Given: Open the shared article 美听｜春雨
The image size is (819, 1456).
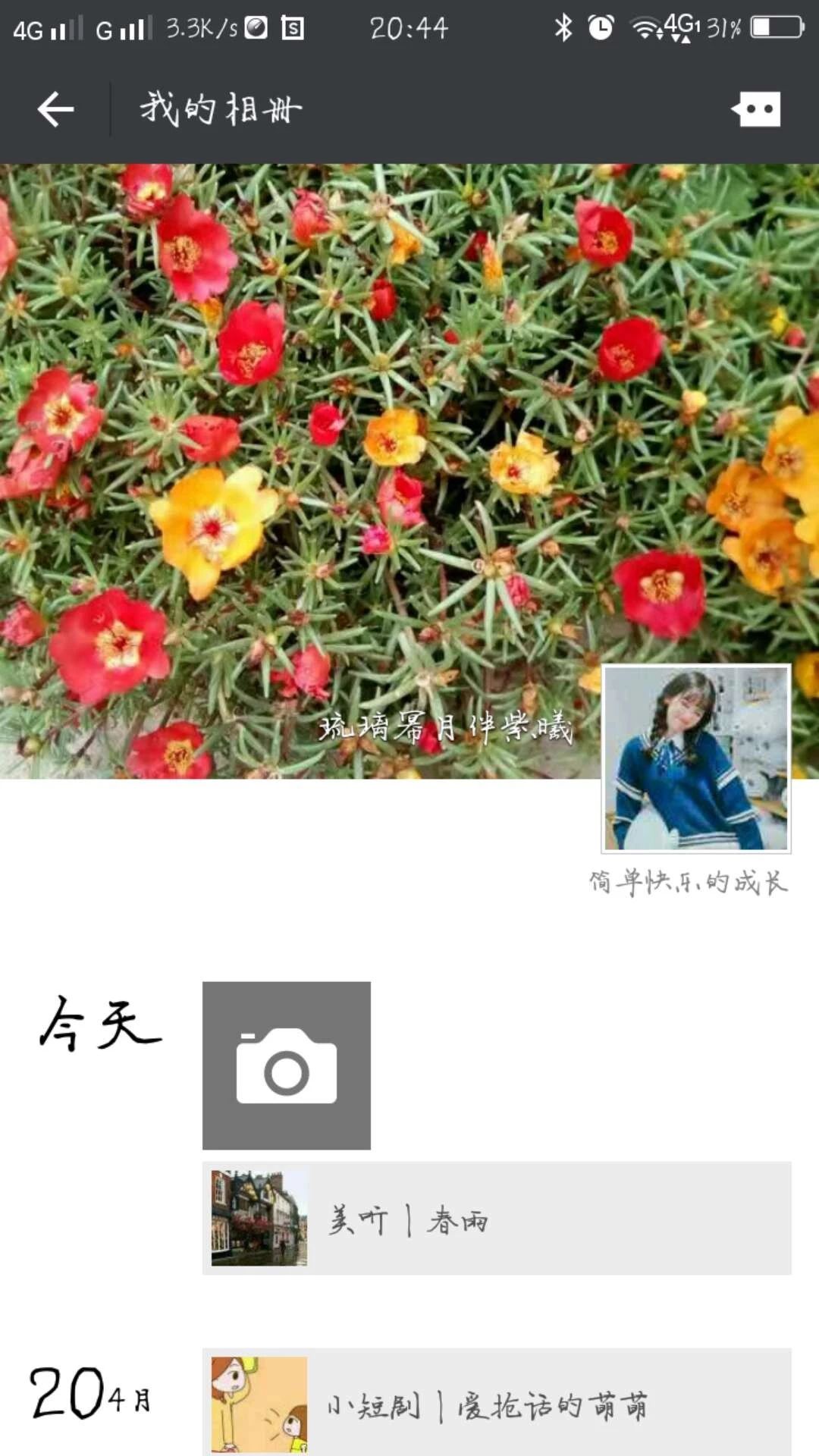Looking at the screenshot, I should (x=497, y=1218).
